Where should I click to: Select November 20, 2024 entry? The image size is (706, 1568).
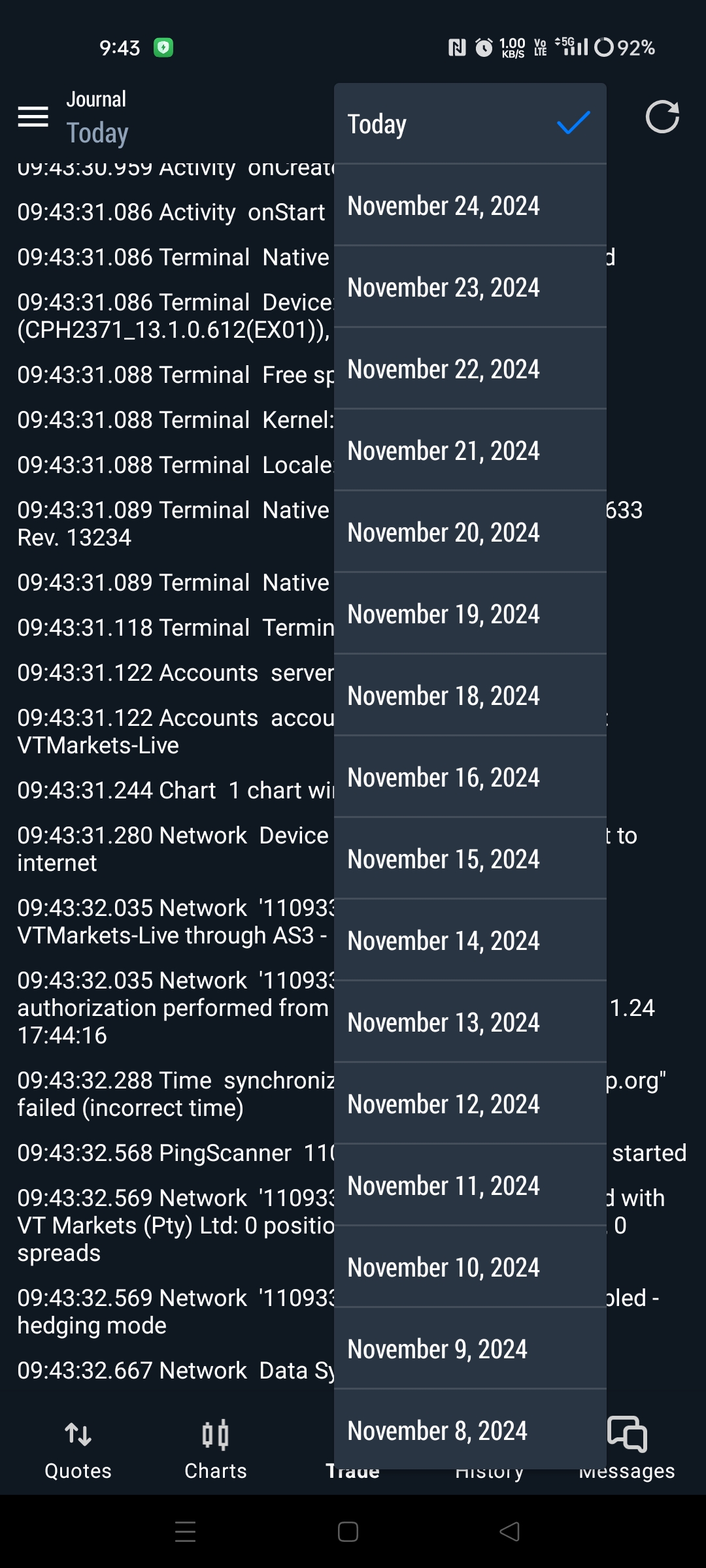pos(470,532)
